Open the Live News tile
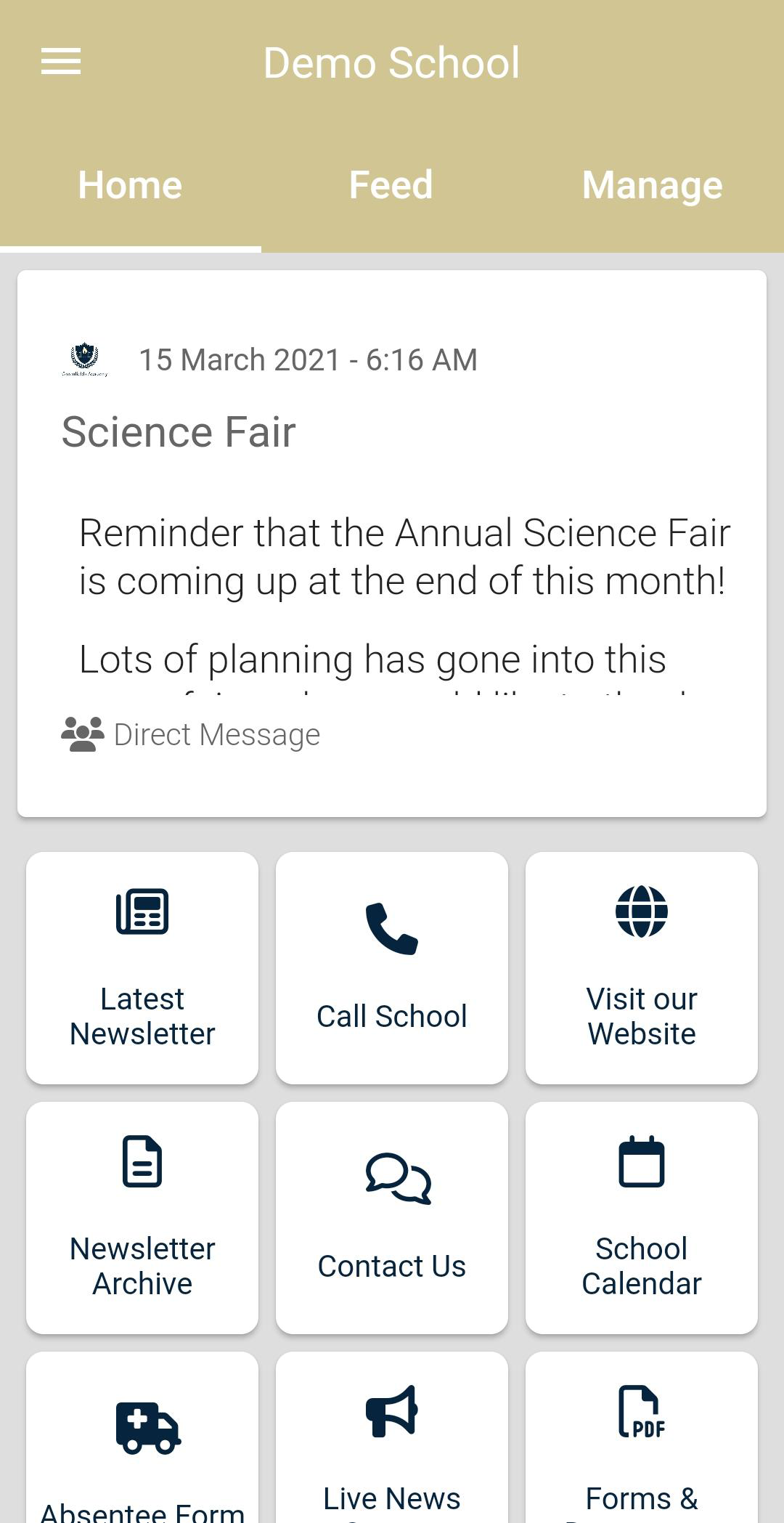 click(x=392, y=1438)
